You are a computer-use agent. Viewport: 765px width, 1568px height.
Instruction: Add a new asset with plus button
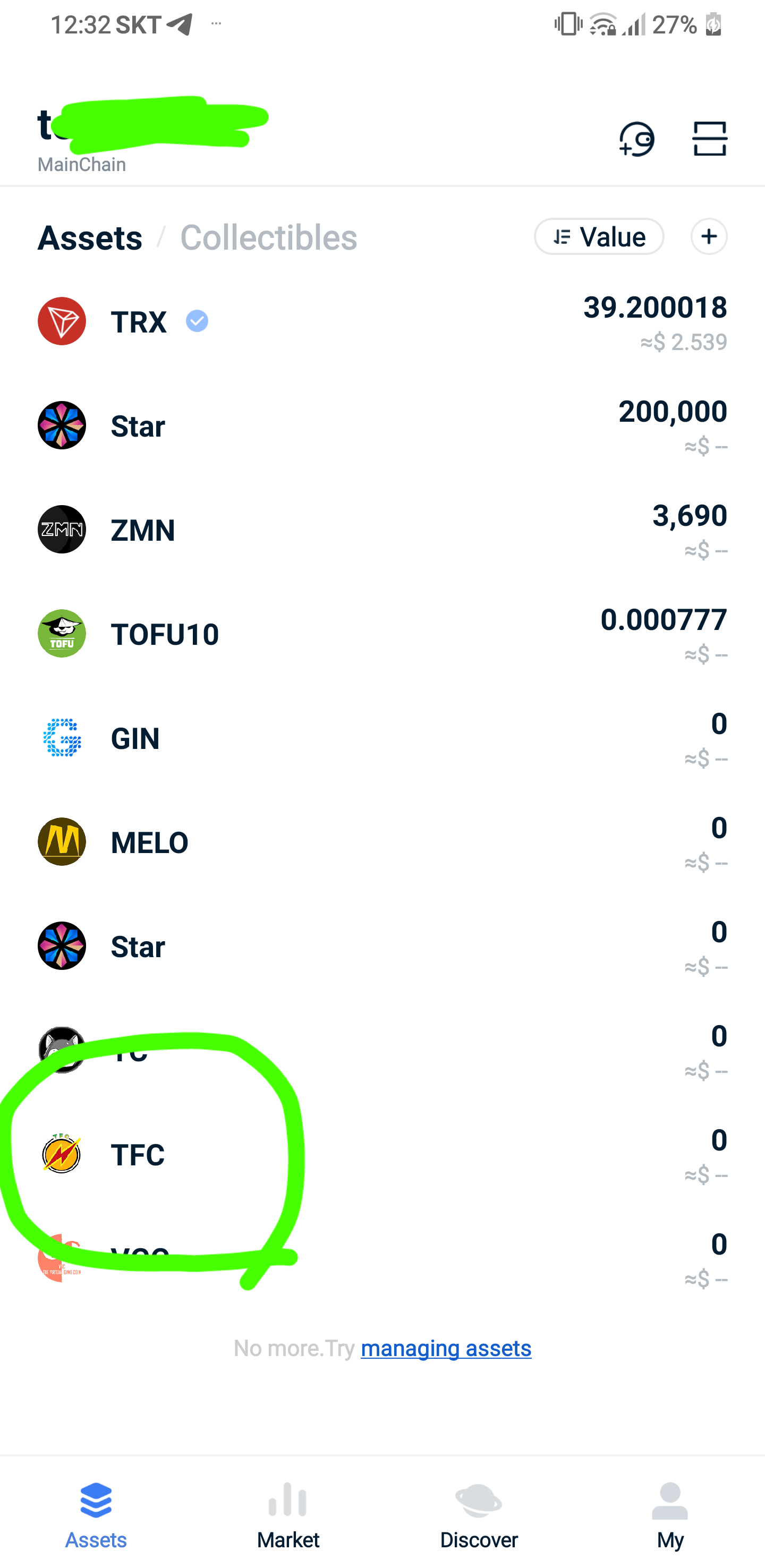click(x=709, y=236)
